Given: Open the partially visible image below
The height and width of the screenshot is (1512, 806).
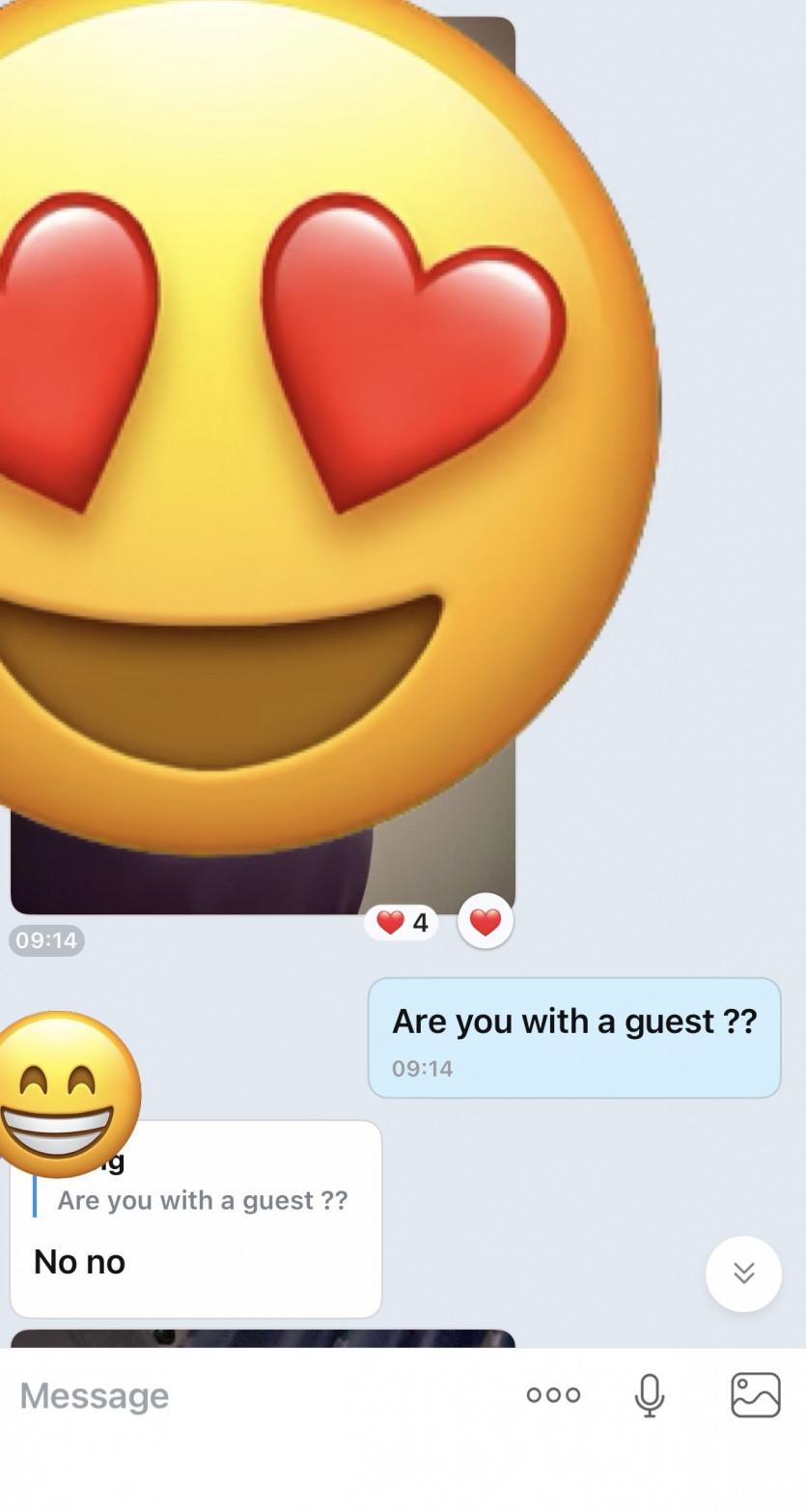Looking at the screenshot, I should click(263, 1338).
